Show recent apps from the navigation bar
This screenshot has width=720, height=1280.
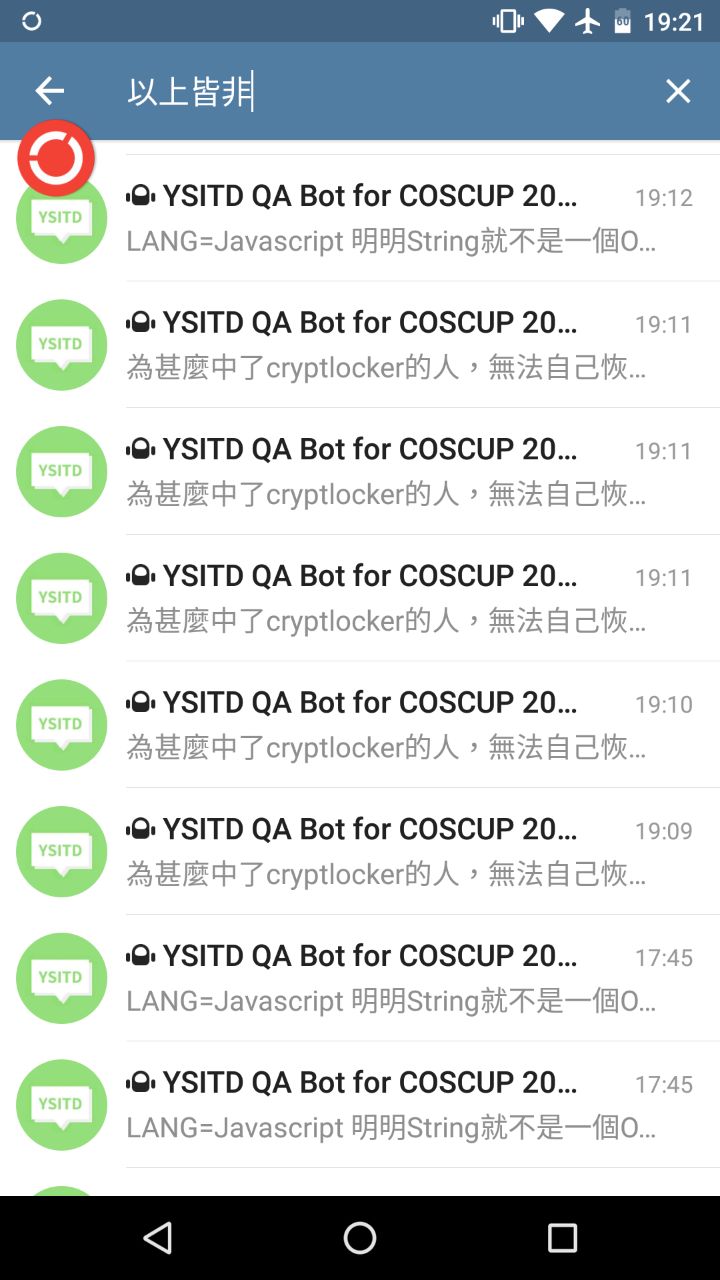coord(562,1238)
